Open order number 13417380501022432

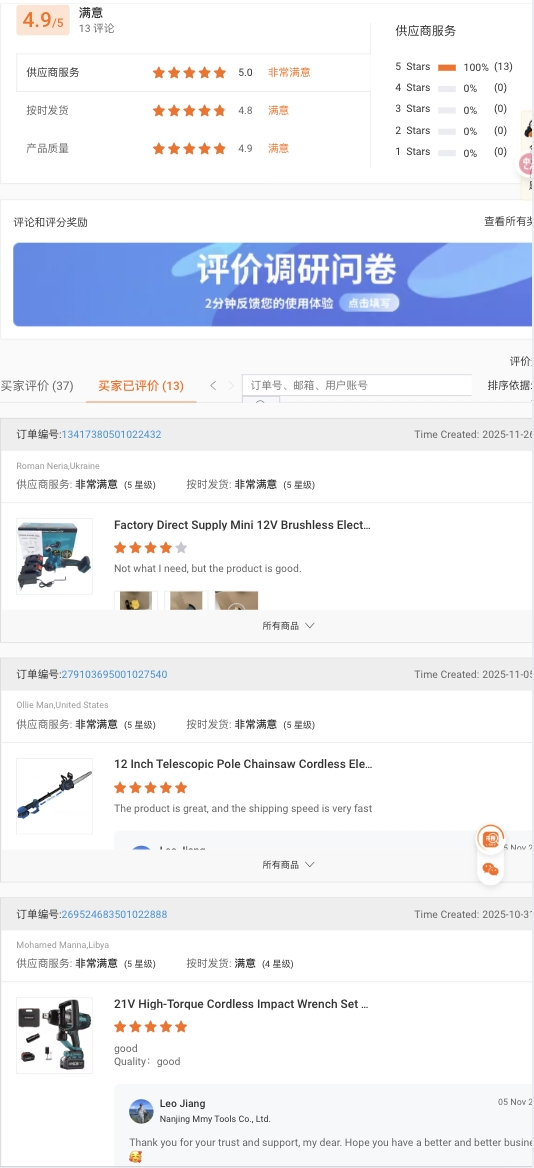[111, 434]
